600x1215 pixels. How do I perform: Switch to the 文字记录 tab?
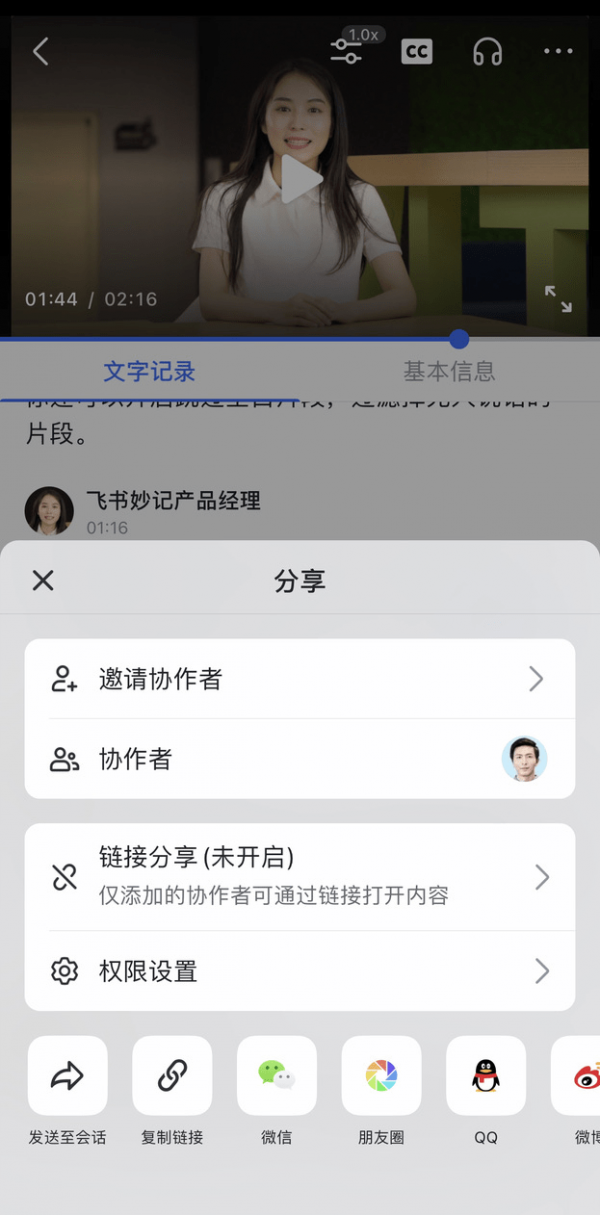(x=150, y=372)
